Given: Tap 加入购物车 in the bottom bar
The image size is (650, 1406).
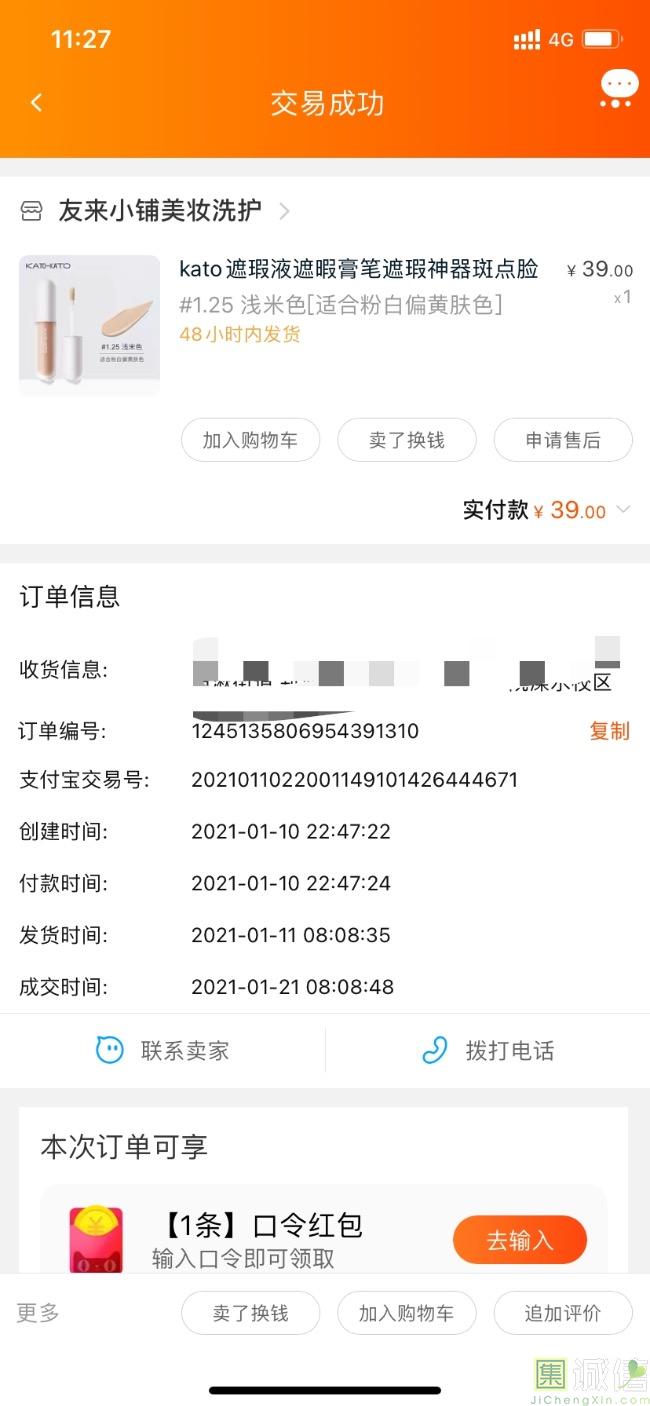Looking at the screenshot, I should 406,1313.
